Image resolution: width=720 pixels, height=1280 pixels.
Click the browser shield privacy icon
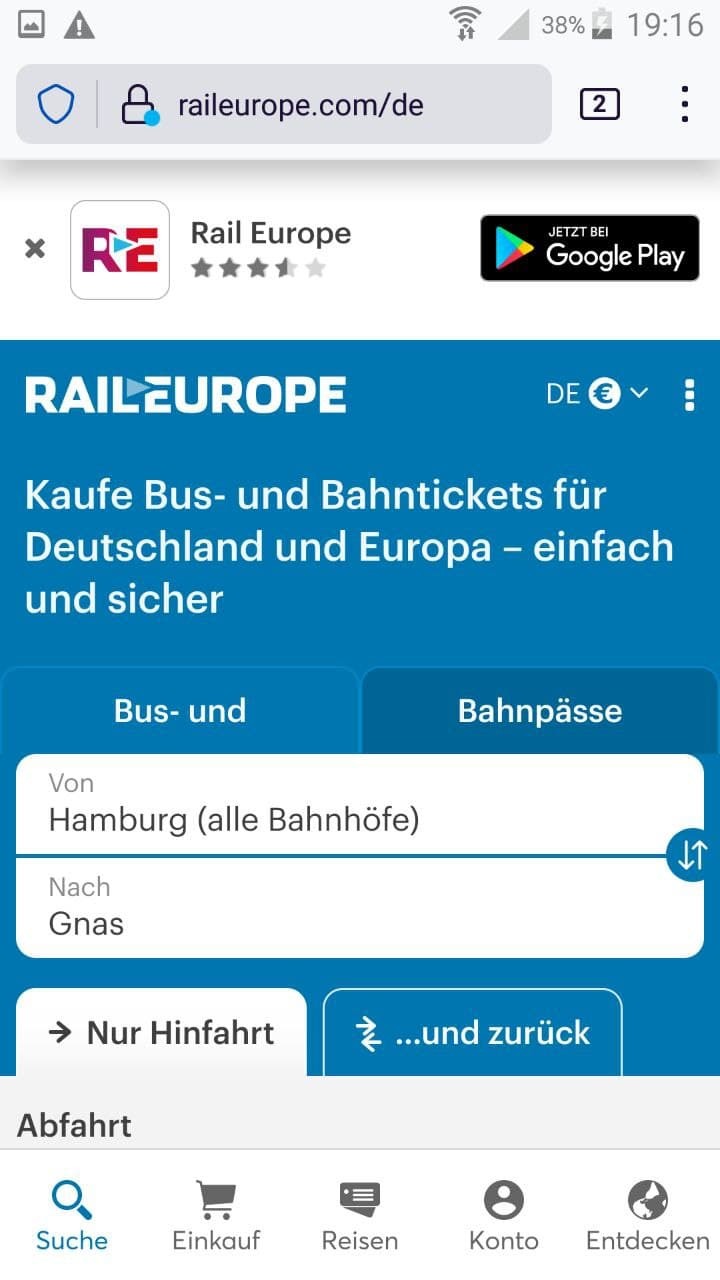click(x=57, y=103)
